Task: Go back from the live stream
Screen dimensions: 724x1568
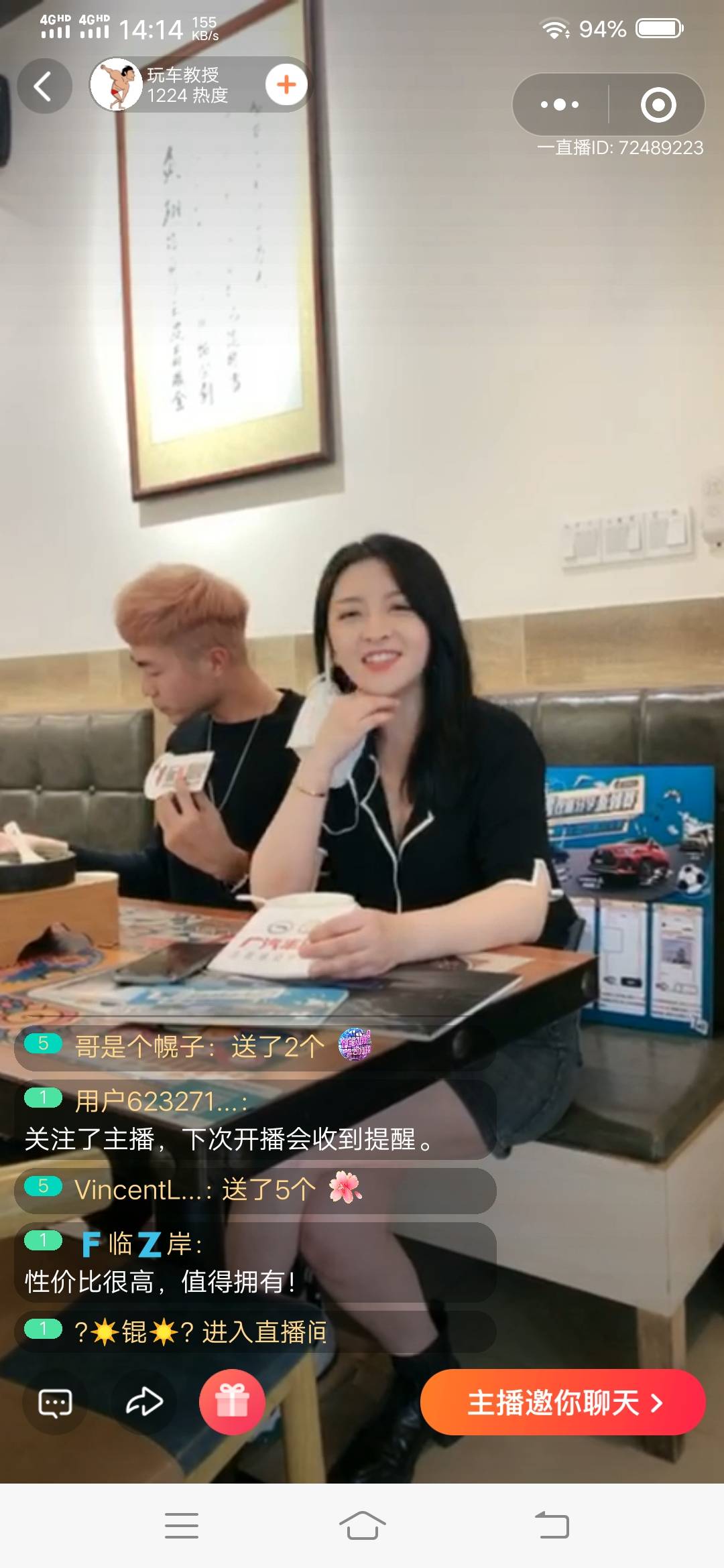Action: tap(44, 86)
